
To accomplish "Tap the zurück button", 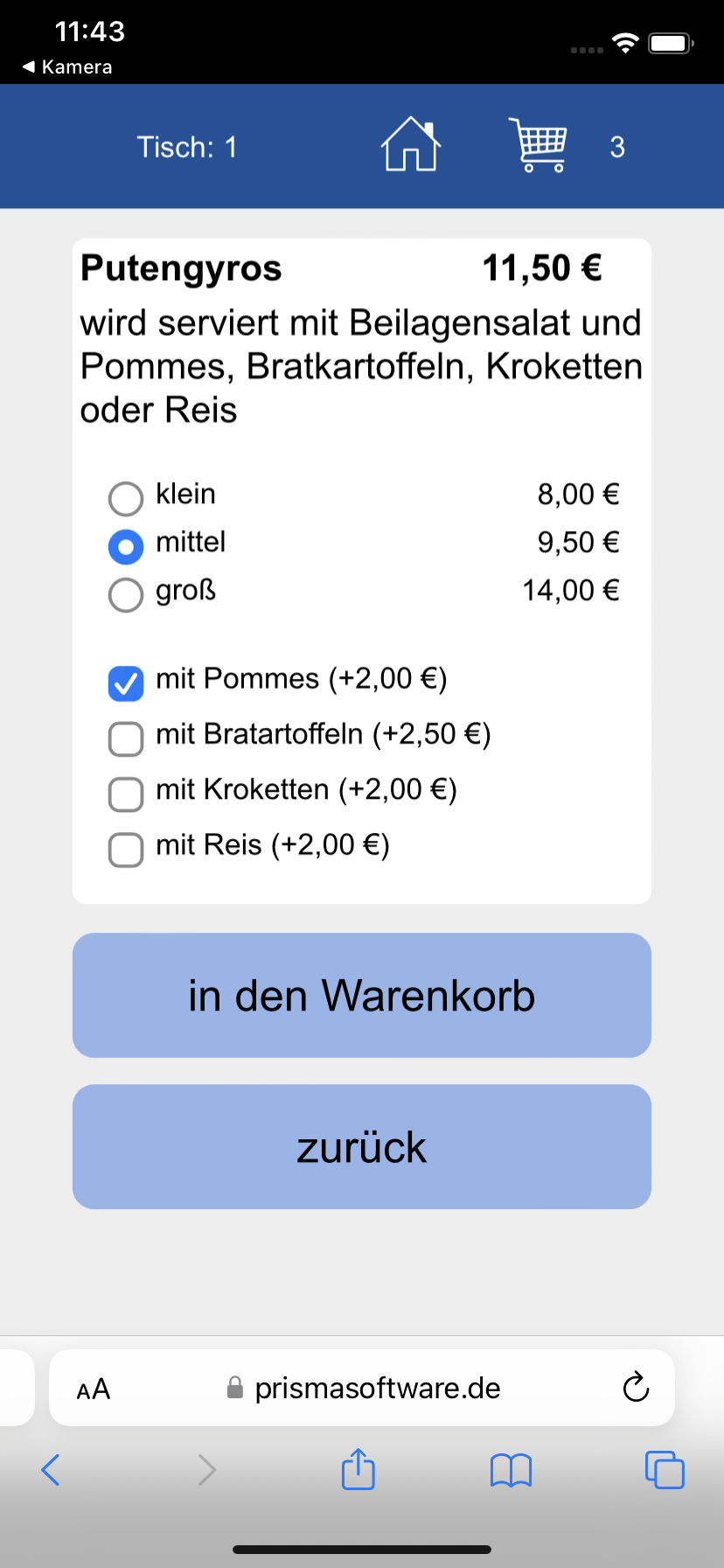I will tap(362, 1147).
